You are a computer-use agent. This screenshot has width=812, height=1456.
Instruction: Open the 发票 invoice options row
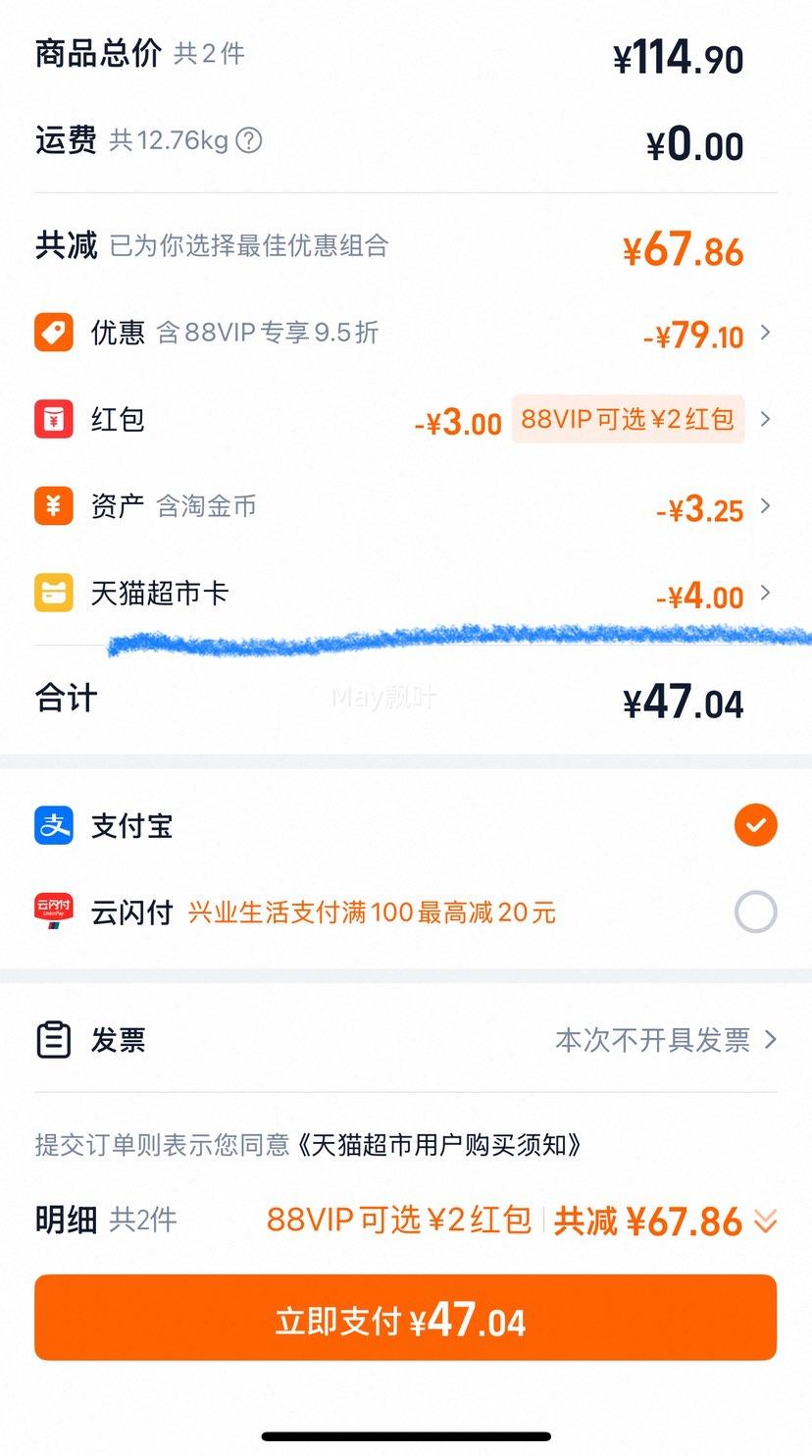click(405, 1040)
